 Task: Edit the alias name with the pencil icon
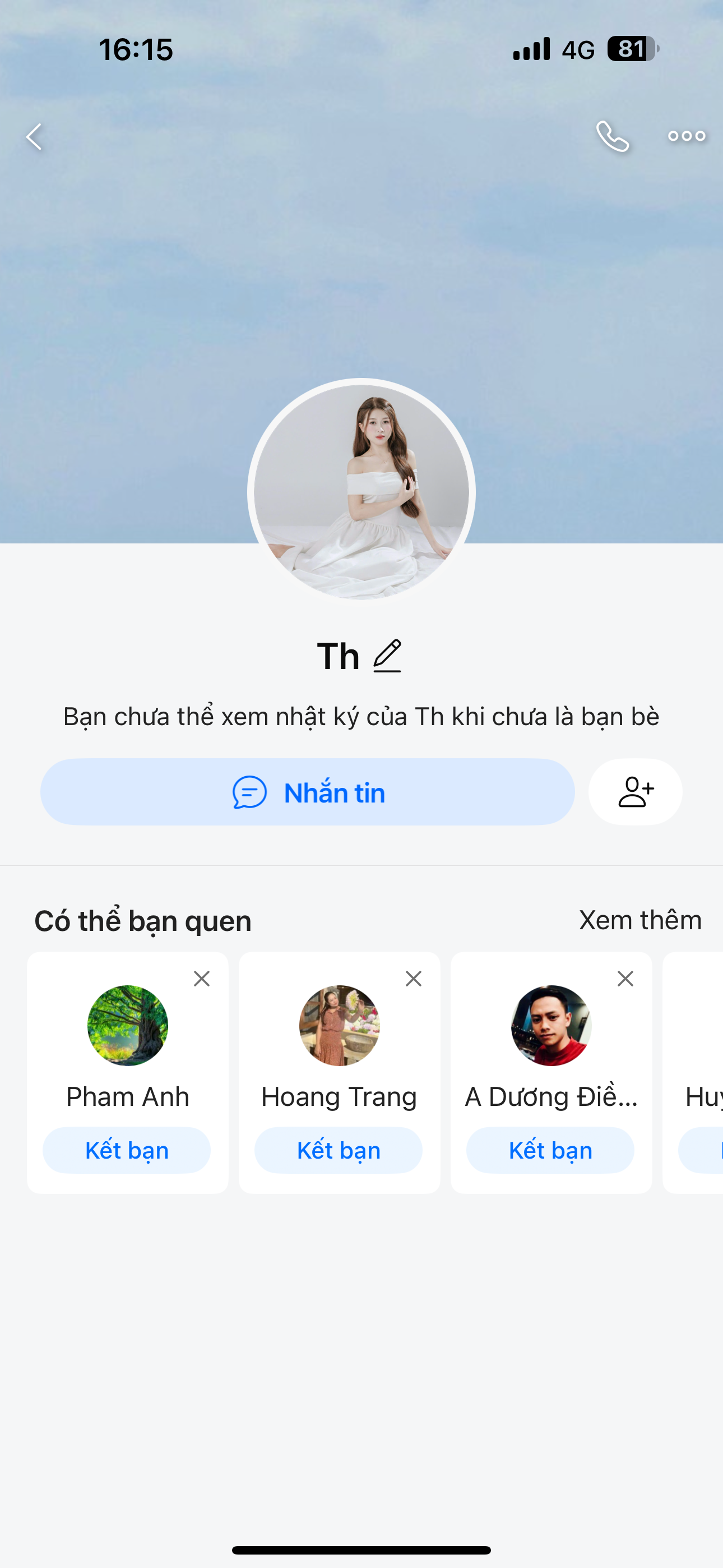tap(387, 656)
